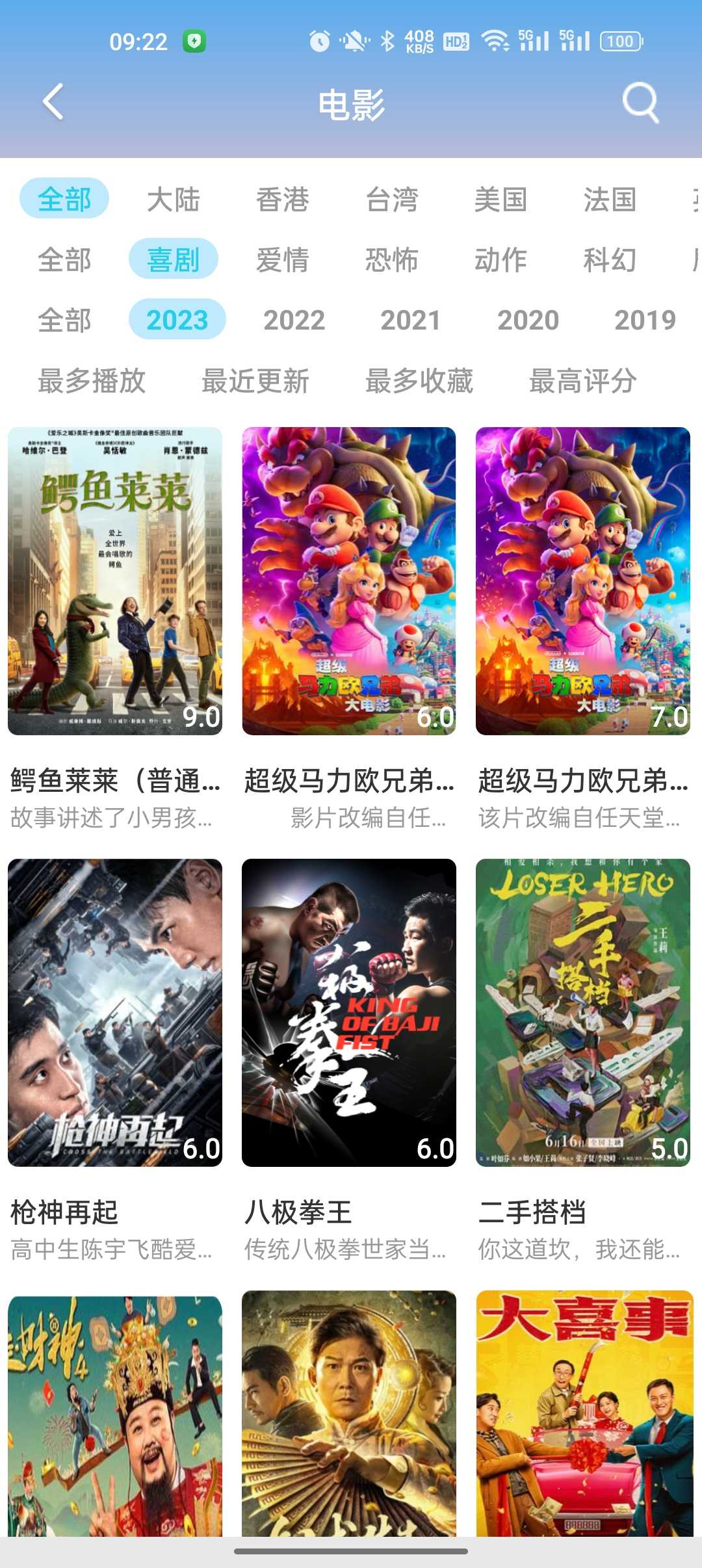
Task: Sort movies by 最近更新
Action: click(x=255, y=380)
